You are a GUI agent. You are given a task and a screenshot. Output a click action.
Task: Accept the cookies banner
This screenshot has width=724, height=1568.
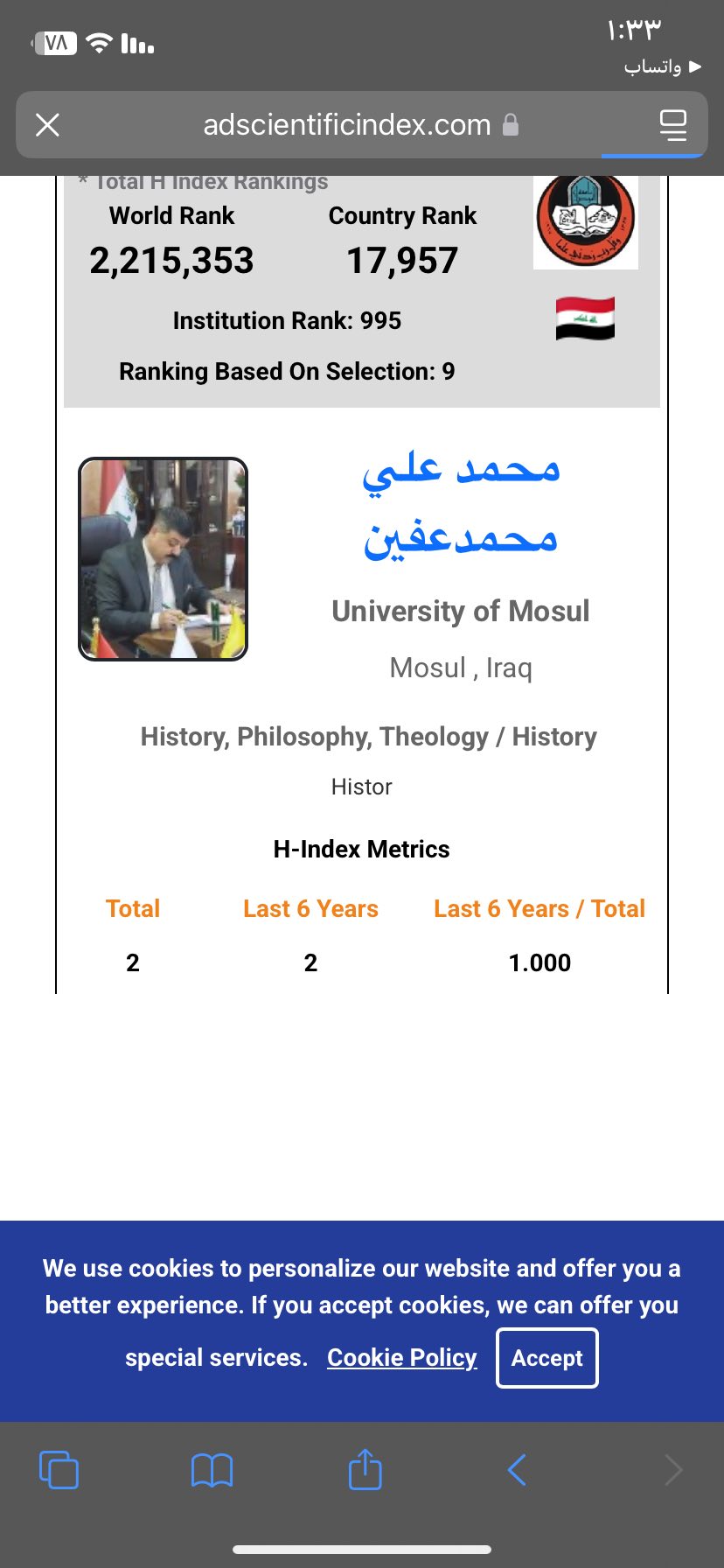click(x=546, y=1358)
